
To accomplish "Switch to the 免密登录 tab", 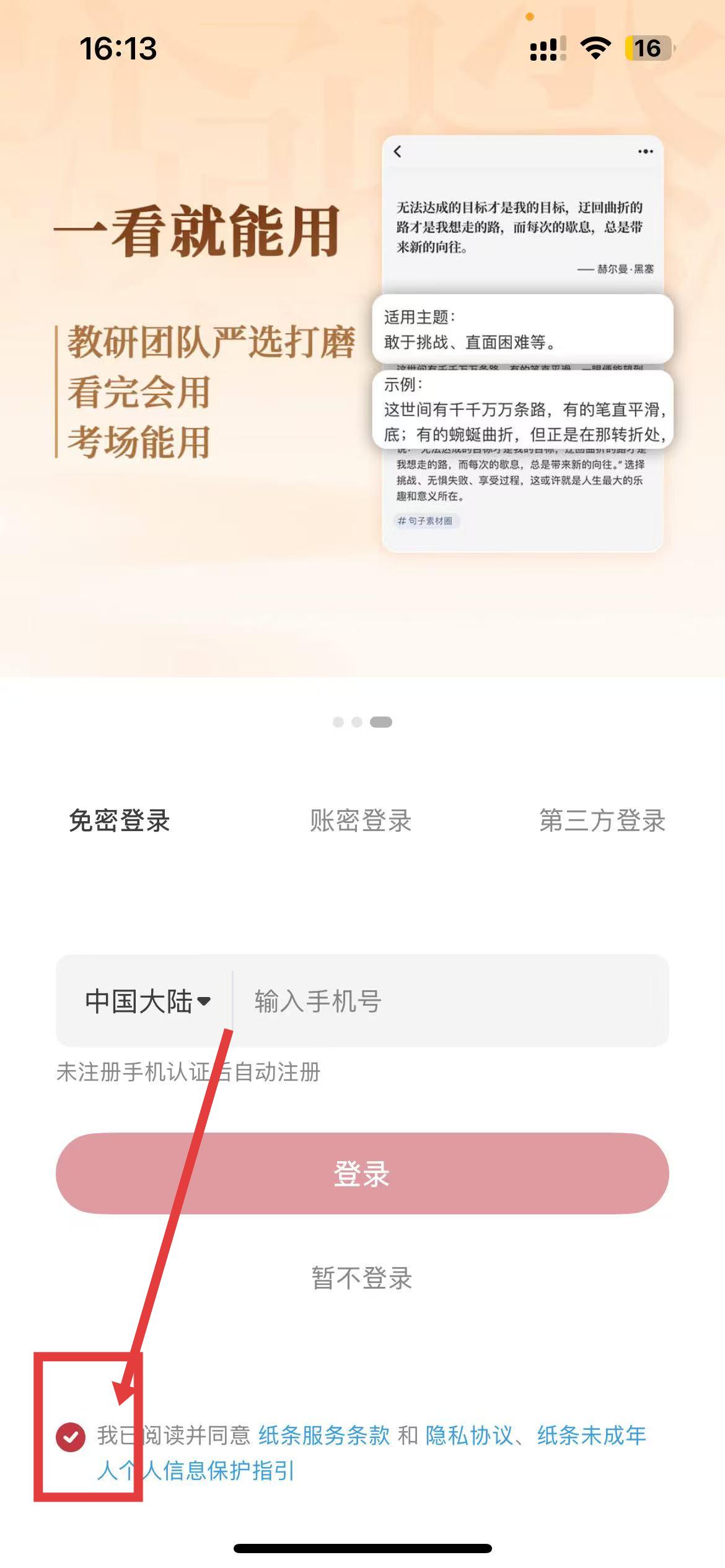I will pos(119,821).
